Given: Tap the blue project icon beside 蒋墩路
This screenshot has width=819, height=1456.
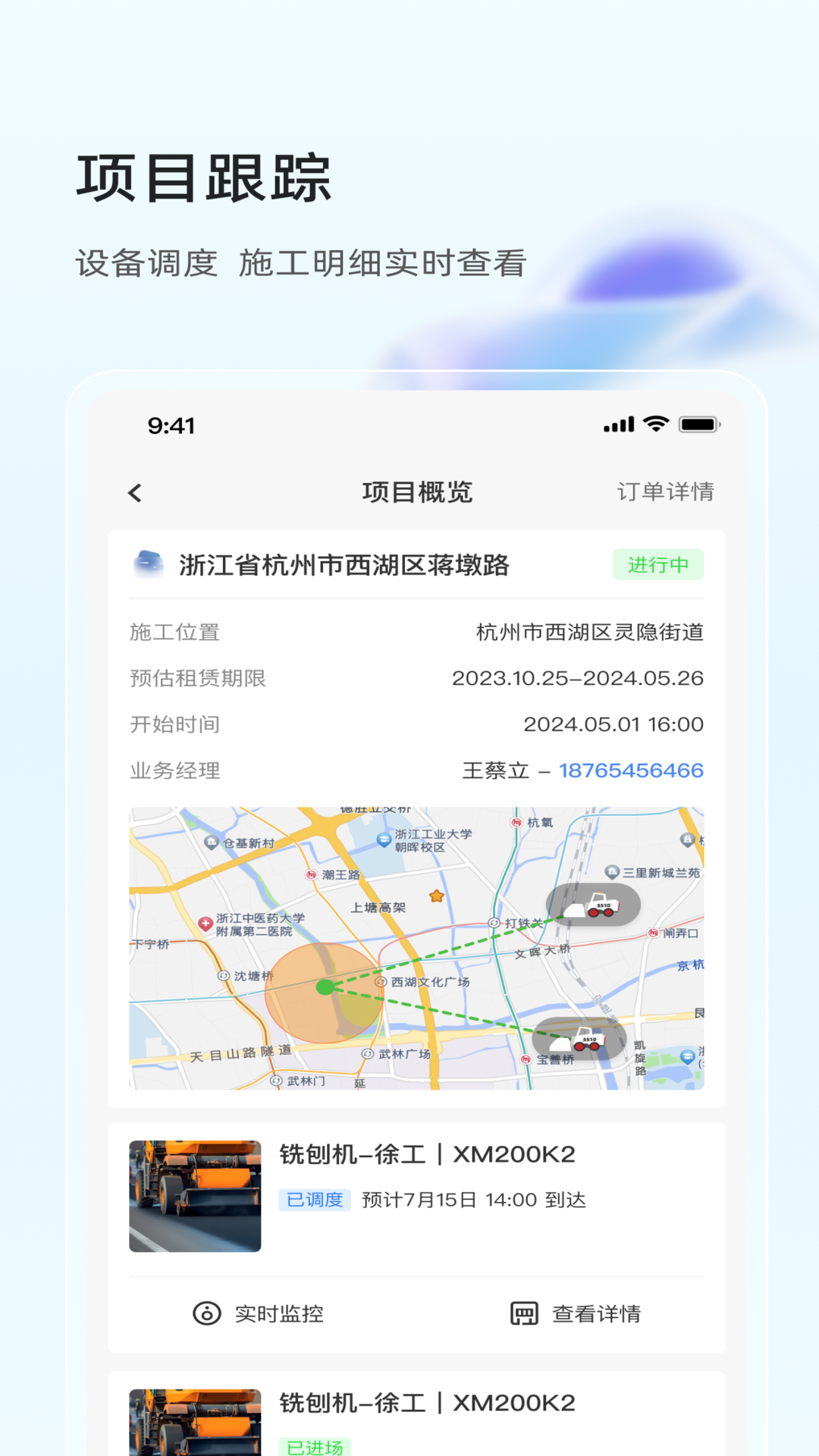Looking at the screenshot, I should pos(147,564).
